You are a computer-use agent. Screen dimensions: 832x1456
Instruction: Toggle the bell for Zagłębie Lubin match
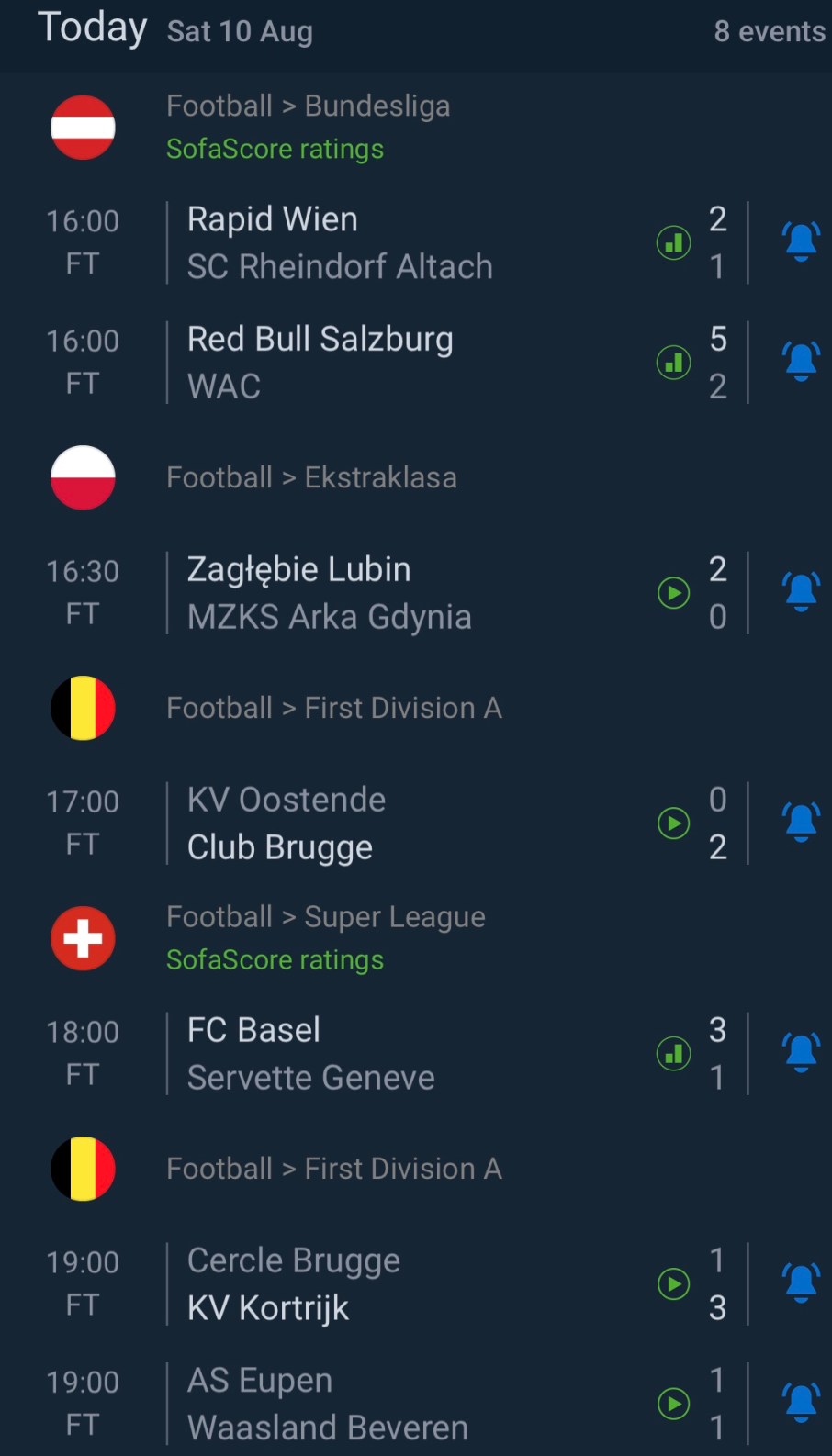click(801, 592)
